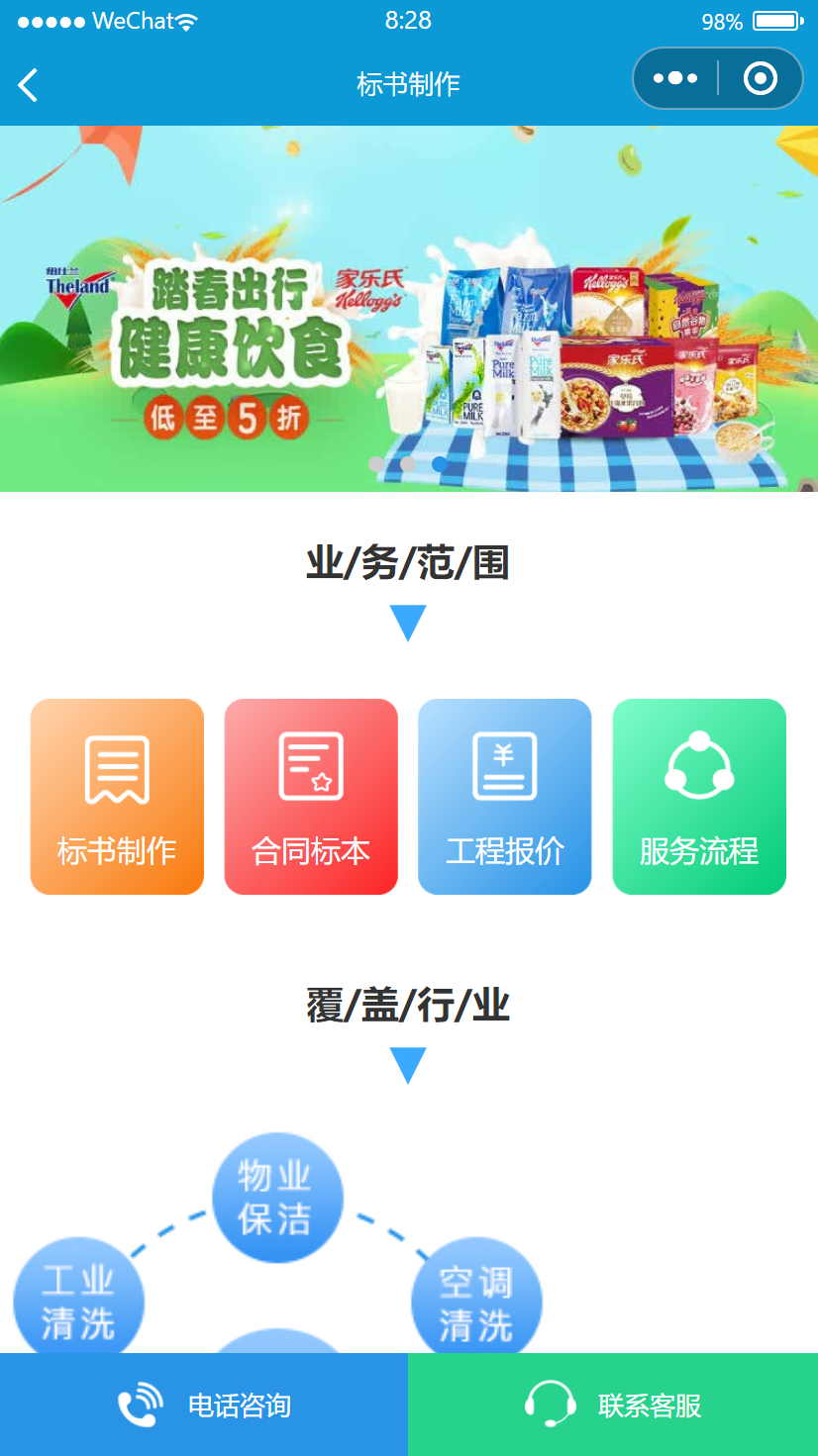Open the mini program overflow menu
The width and height of the screenshot is (818, 1456).
[675, 78]
